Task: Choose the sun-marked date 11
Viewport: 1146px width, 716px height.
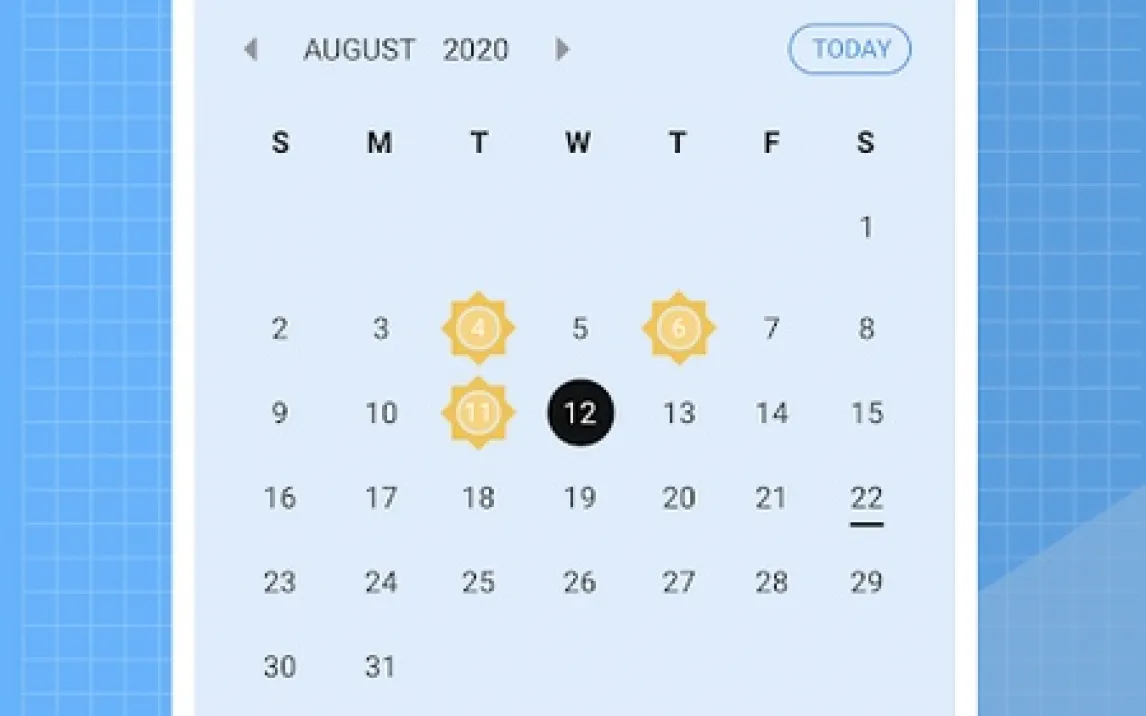Action: 478,413
